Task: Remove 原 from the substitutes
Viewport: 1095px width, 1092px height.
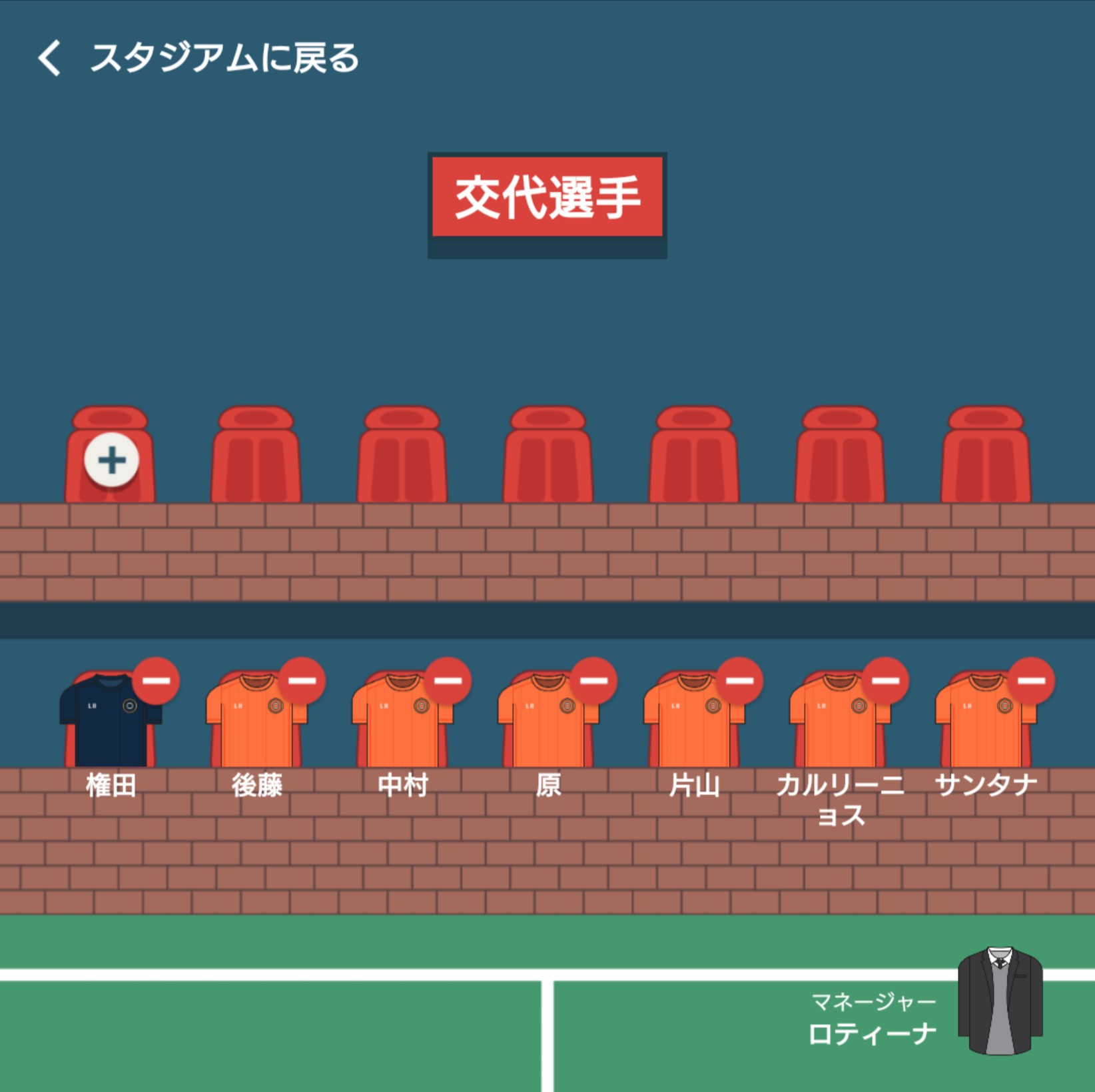Action: pos(593,680)
